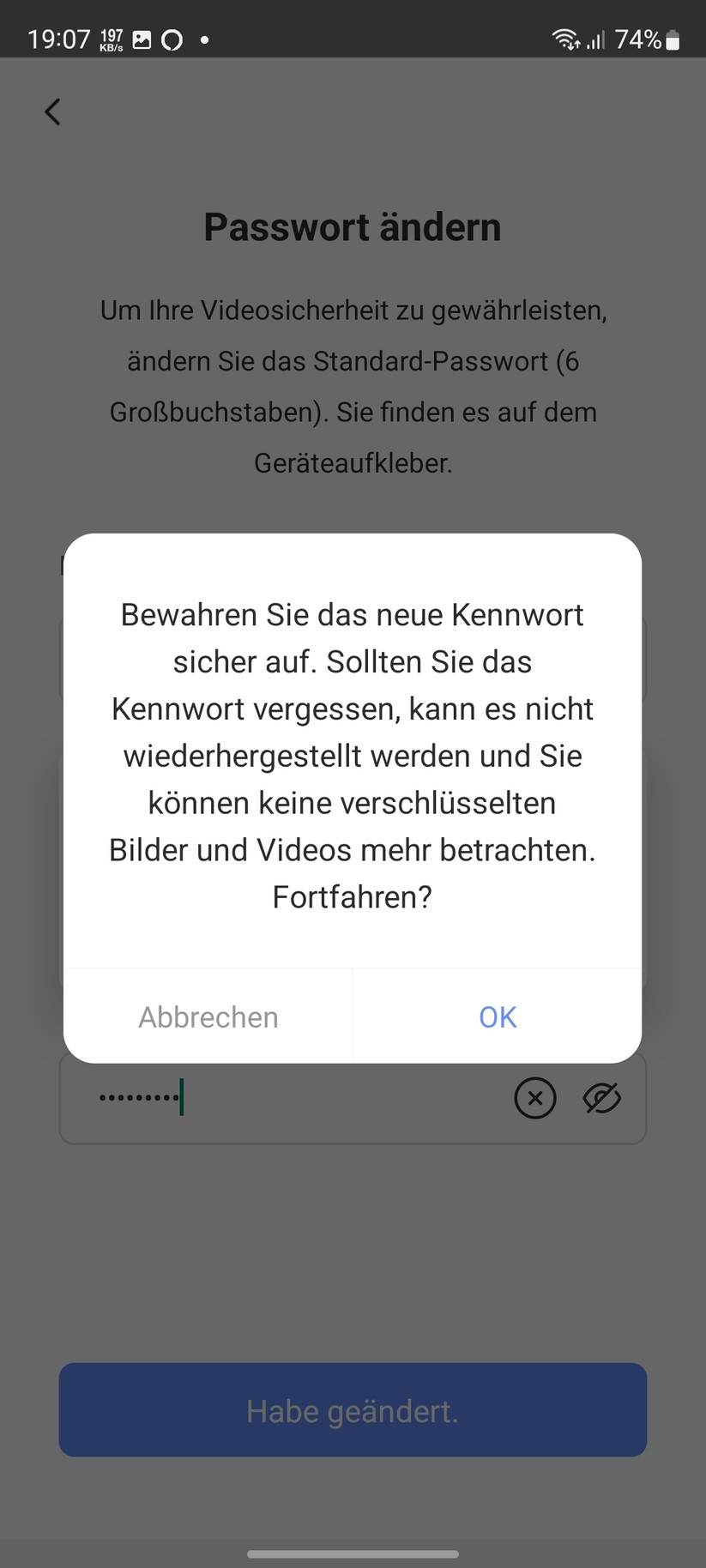Viewport: 706px width, 1568px height.
Task: Tap the cellular signal bars icon
Action: click(595, 39)
